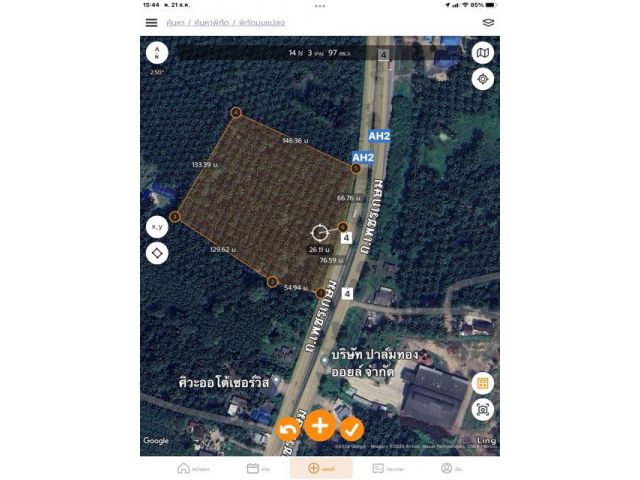The width and height of the screenshot is (640, 480).
Task: Switch the map type with the map icon
Action: coord(483,53)
